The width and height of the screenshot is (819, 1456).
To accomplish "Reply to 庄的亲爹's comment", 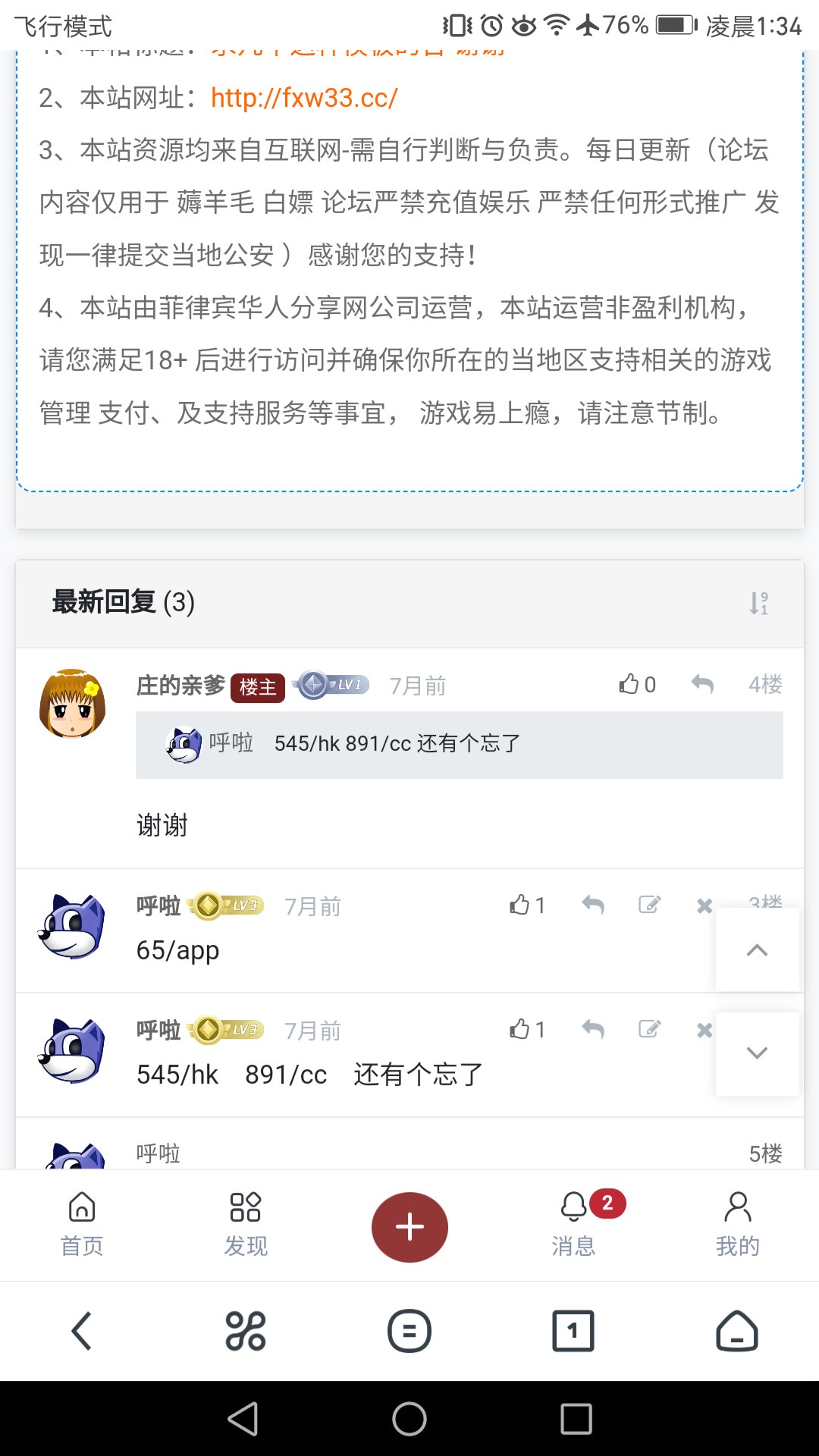I will 702,685.
